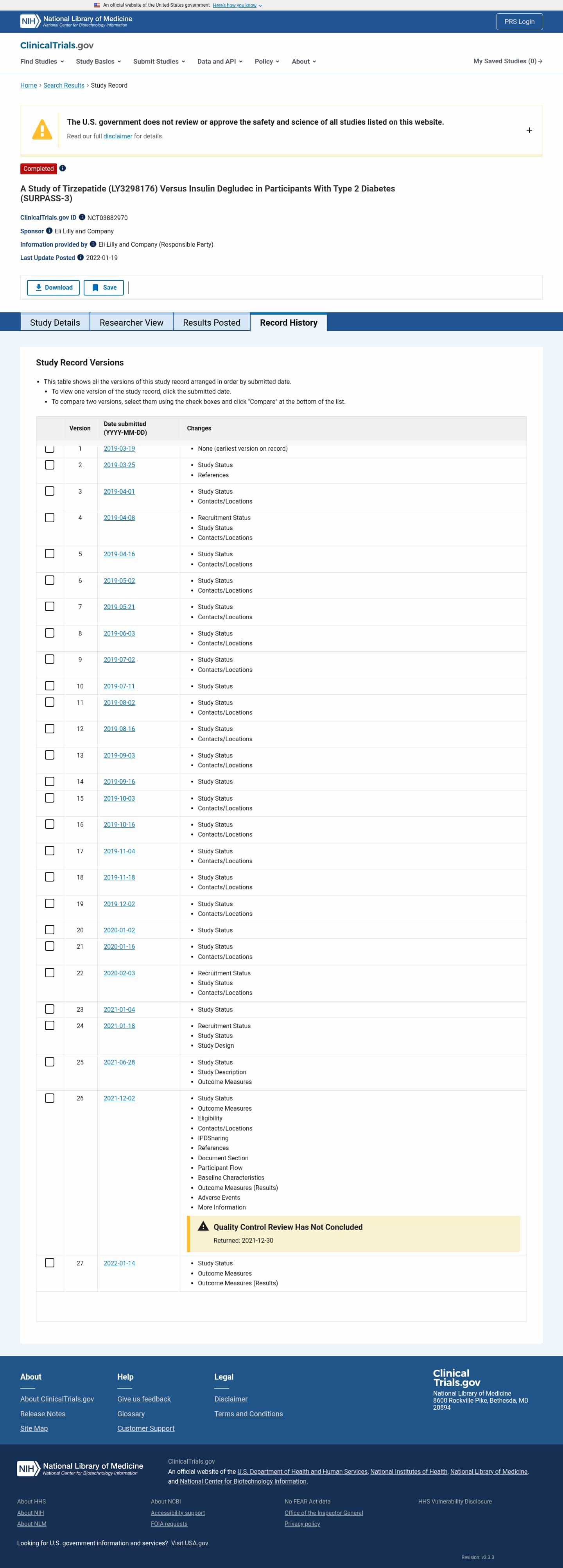The height and width of the screenshot is (1568, 563).
Task: Open the version submitted 2021-06-28
Action: 119,1063
